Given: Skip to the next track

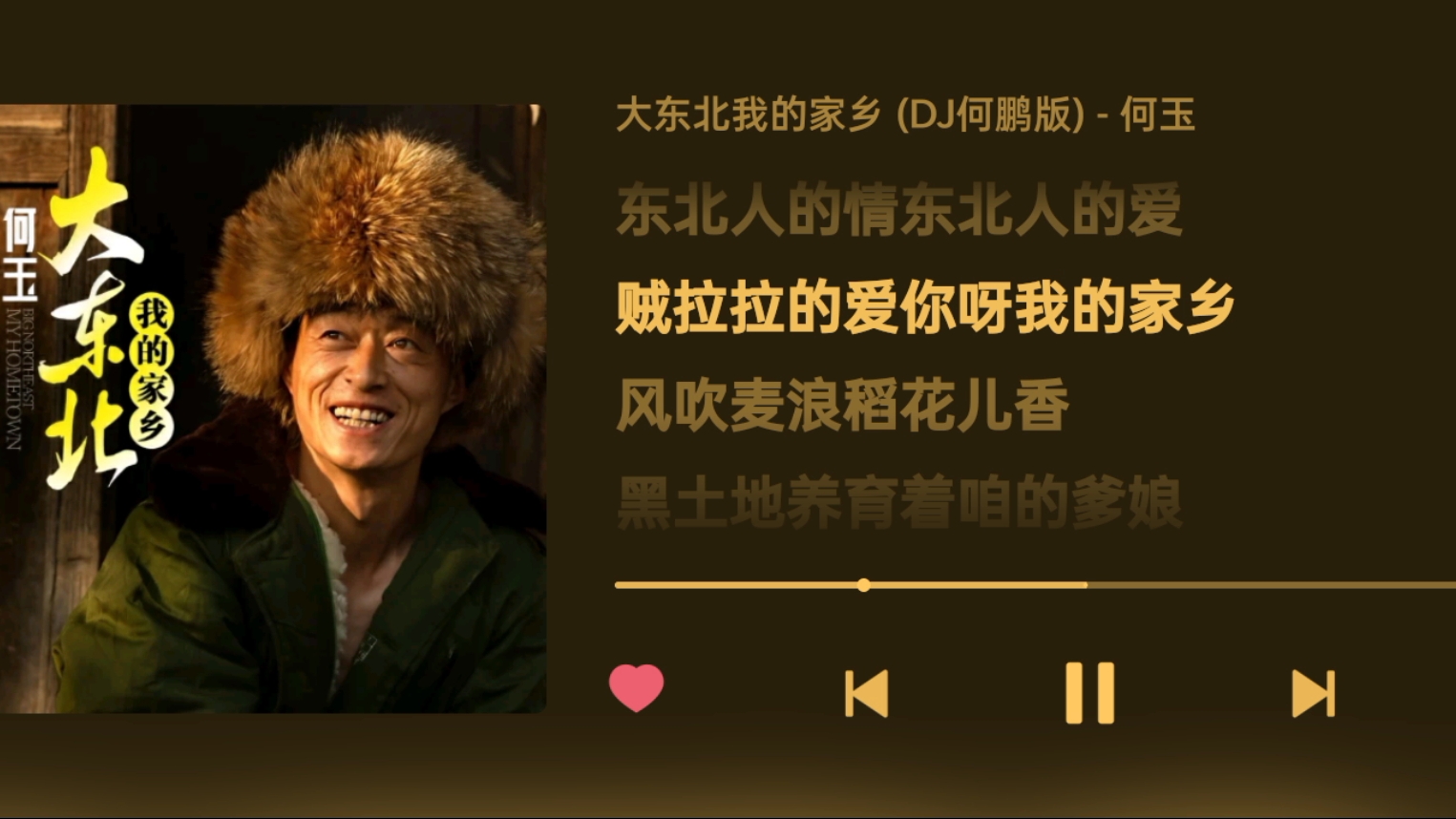Looking at the screenshot, I should coord(1313,693).
